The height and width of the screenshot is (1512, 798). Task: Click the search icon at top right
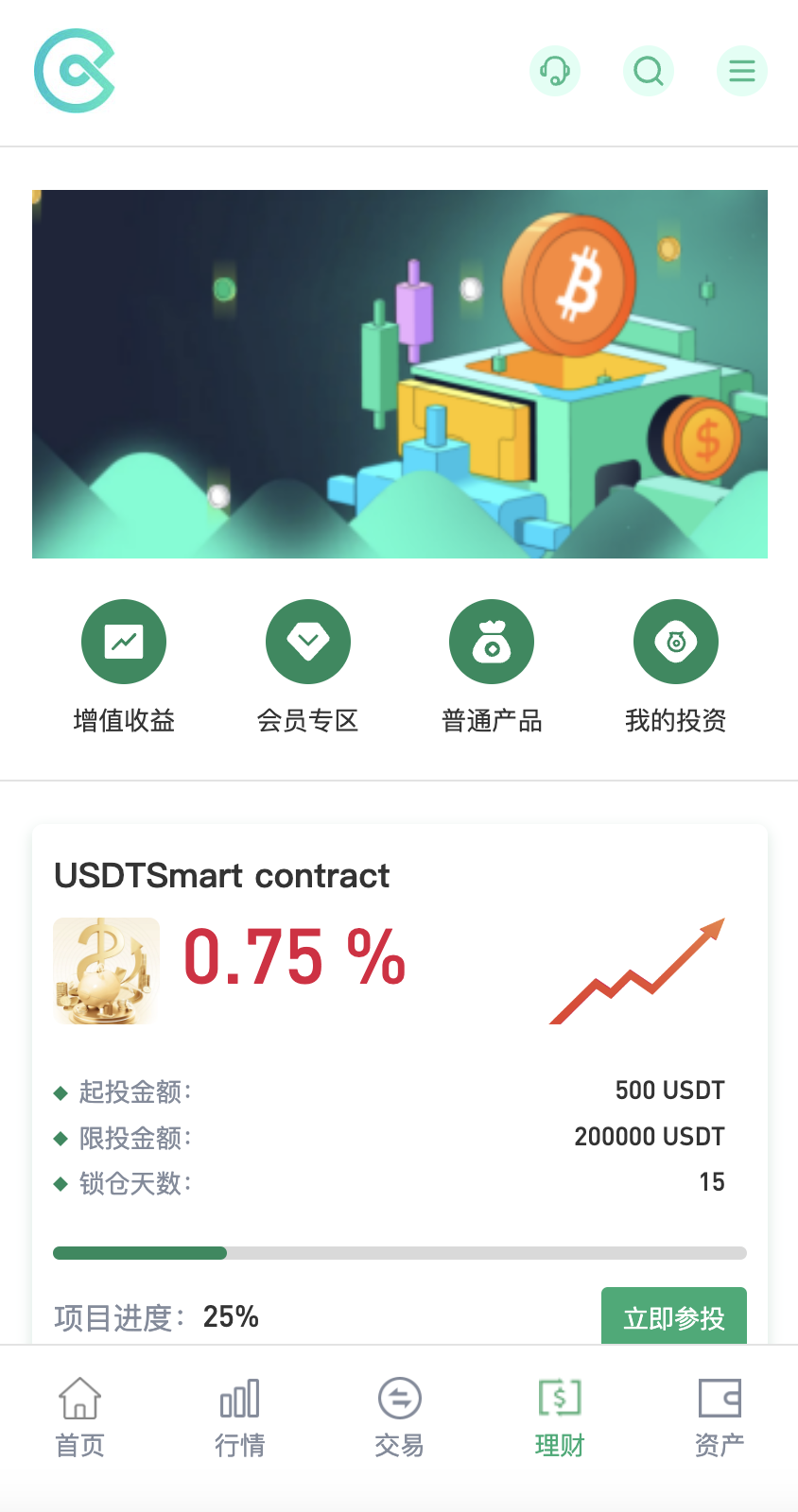(x=648, y=70)
